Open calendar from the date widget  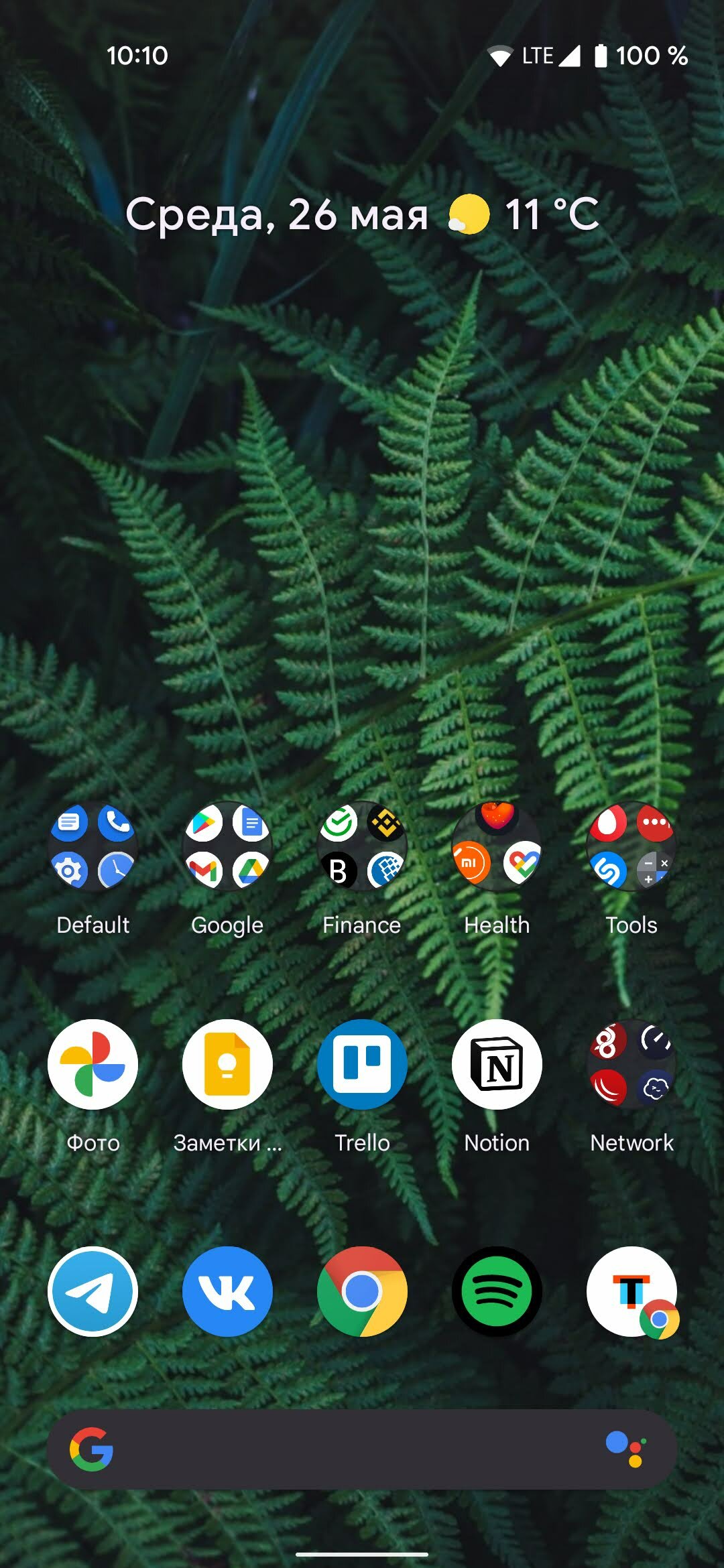click(x=277, y=214)
